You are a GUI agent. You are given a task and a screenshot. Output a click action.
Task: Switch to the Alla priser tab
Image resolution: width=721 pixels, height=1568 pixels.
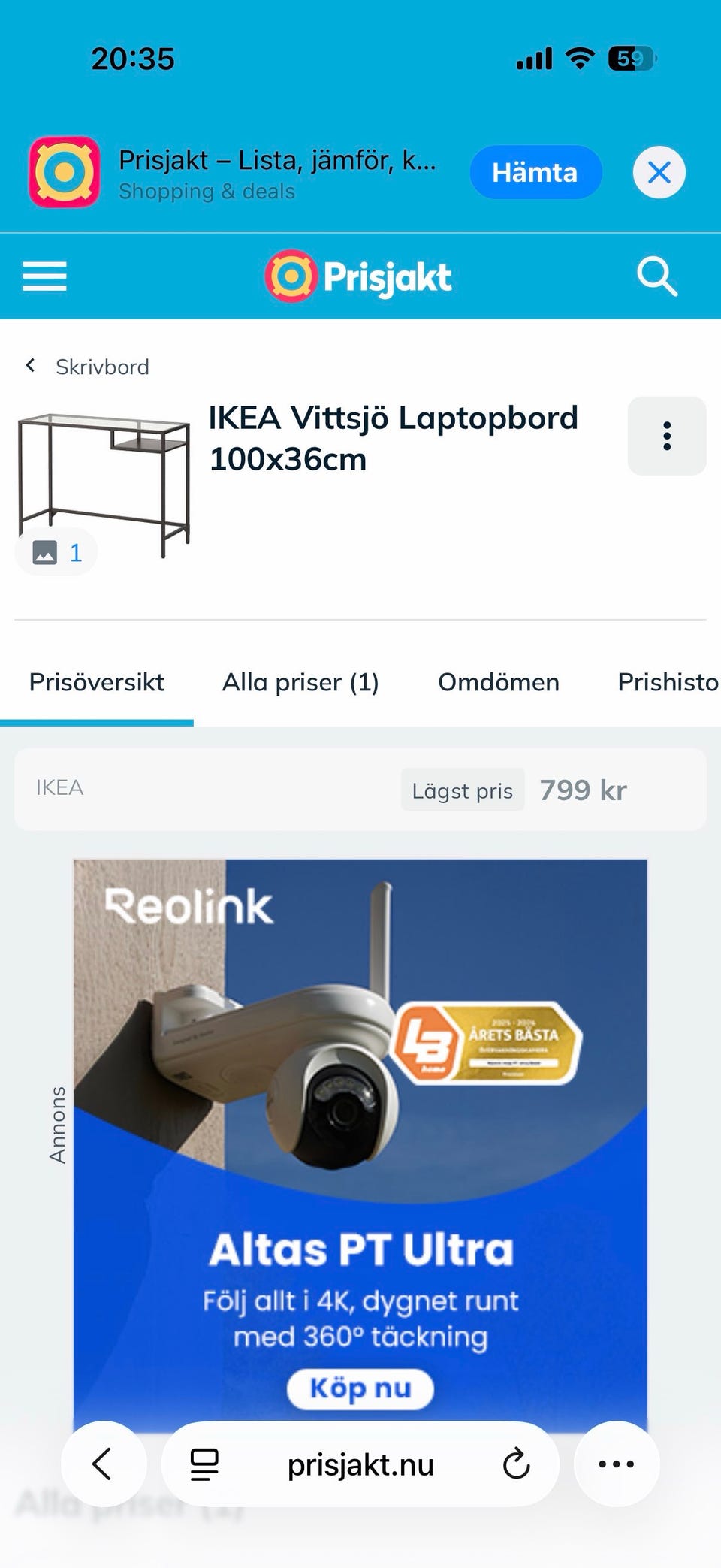pyautogui.click(x=300, y=682)
